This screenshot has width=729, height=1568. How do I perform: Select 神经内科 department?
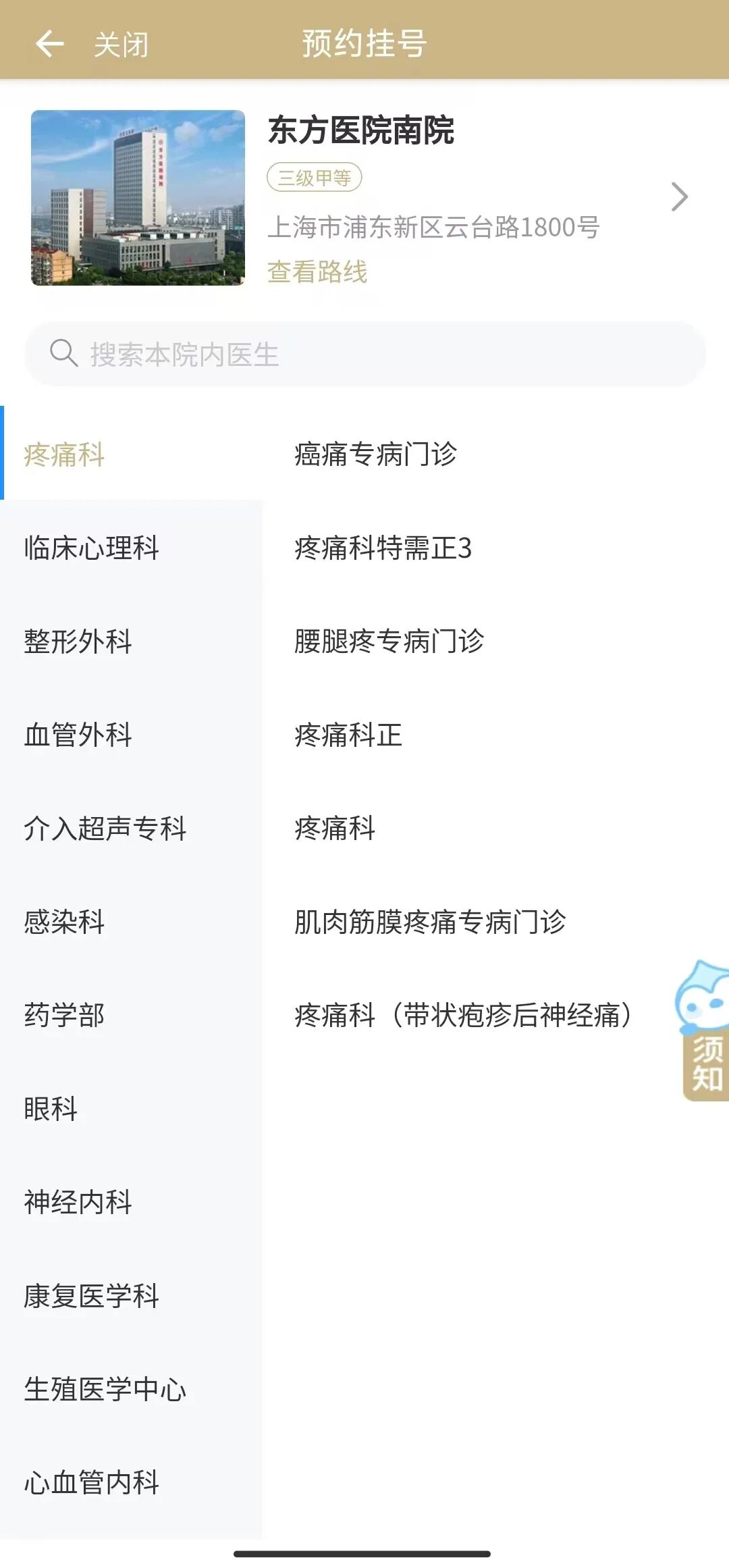click(78, 1203)
